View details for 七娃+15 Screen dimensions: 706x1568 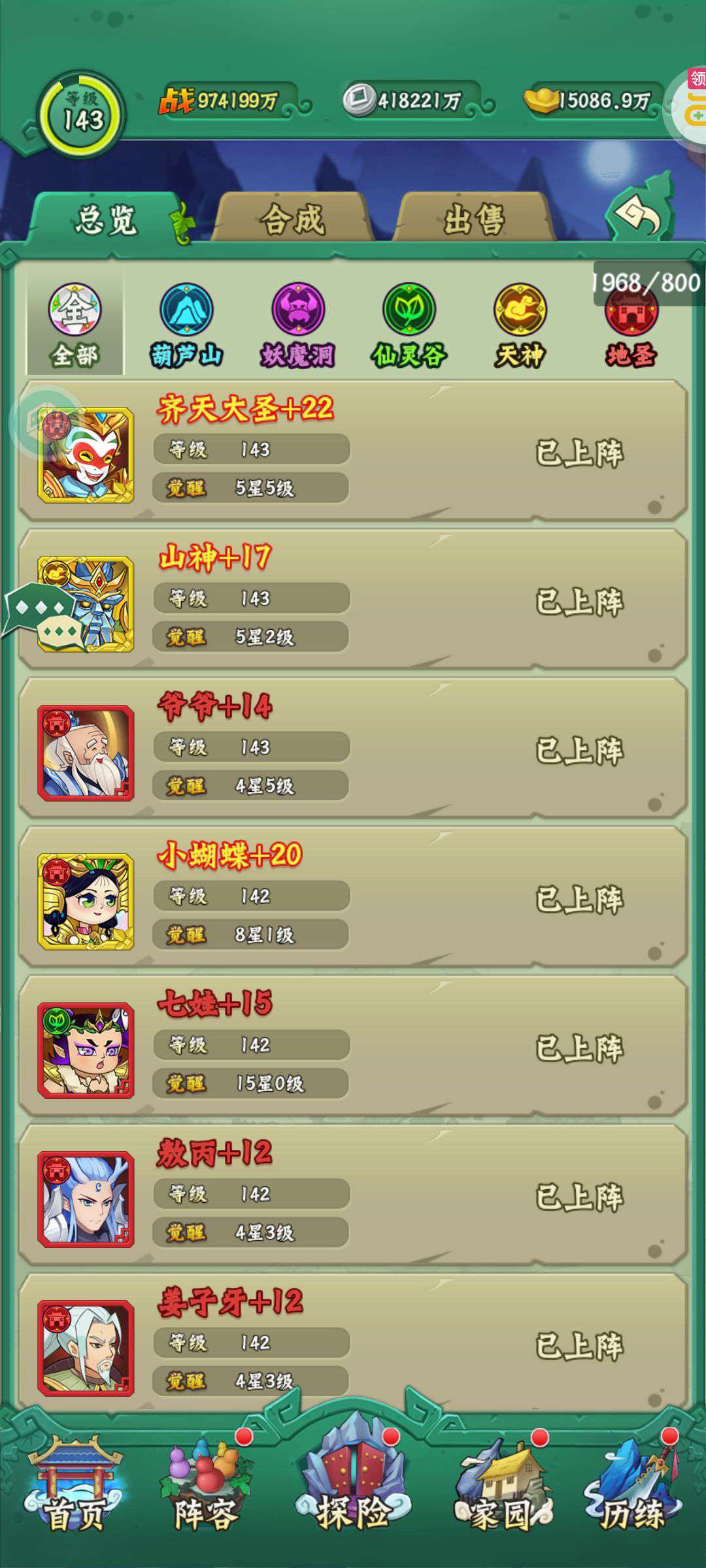(x=353, y=1046)
